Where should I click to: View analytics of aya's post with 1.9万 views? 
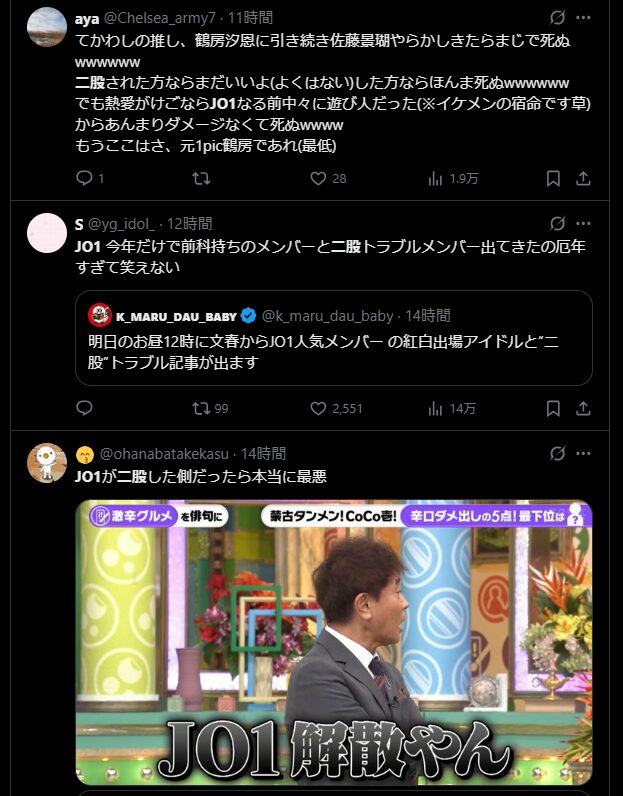(x=435, y=178)
